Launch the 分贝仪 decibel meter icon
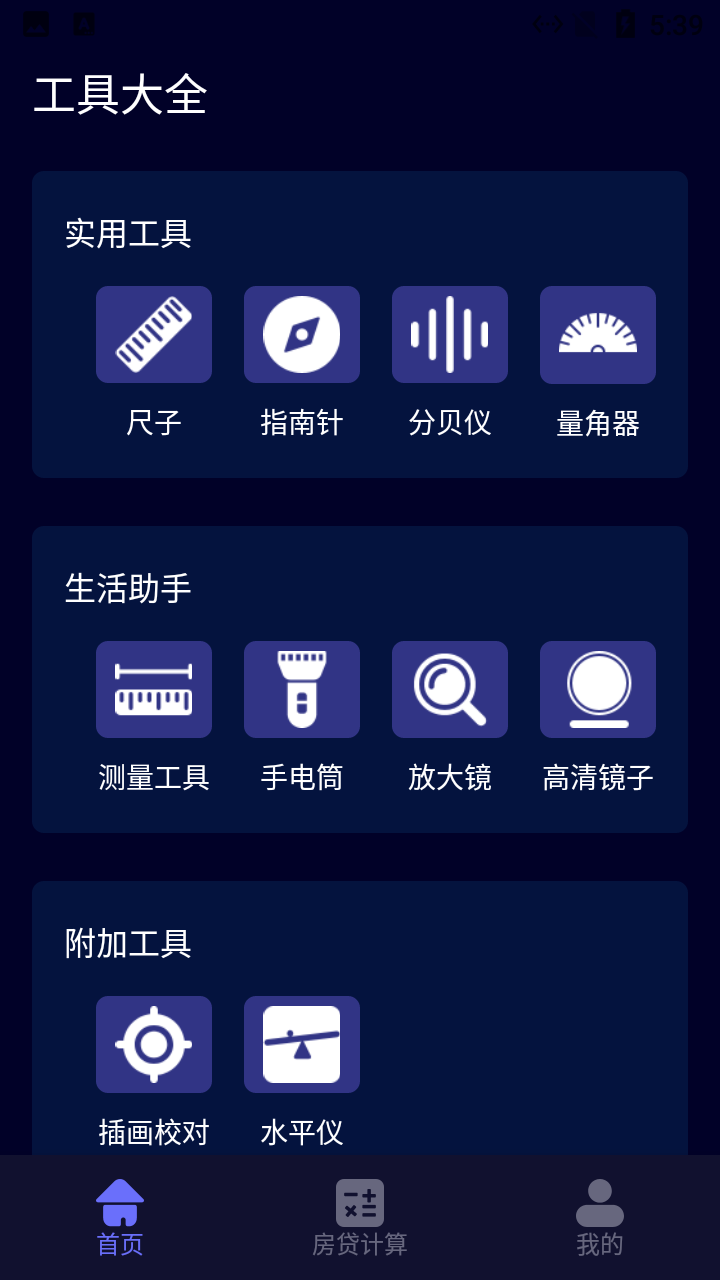 coord(449,334)
